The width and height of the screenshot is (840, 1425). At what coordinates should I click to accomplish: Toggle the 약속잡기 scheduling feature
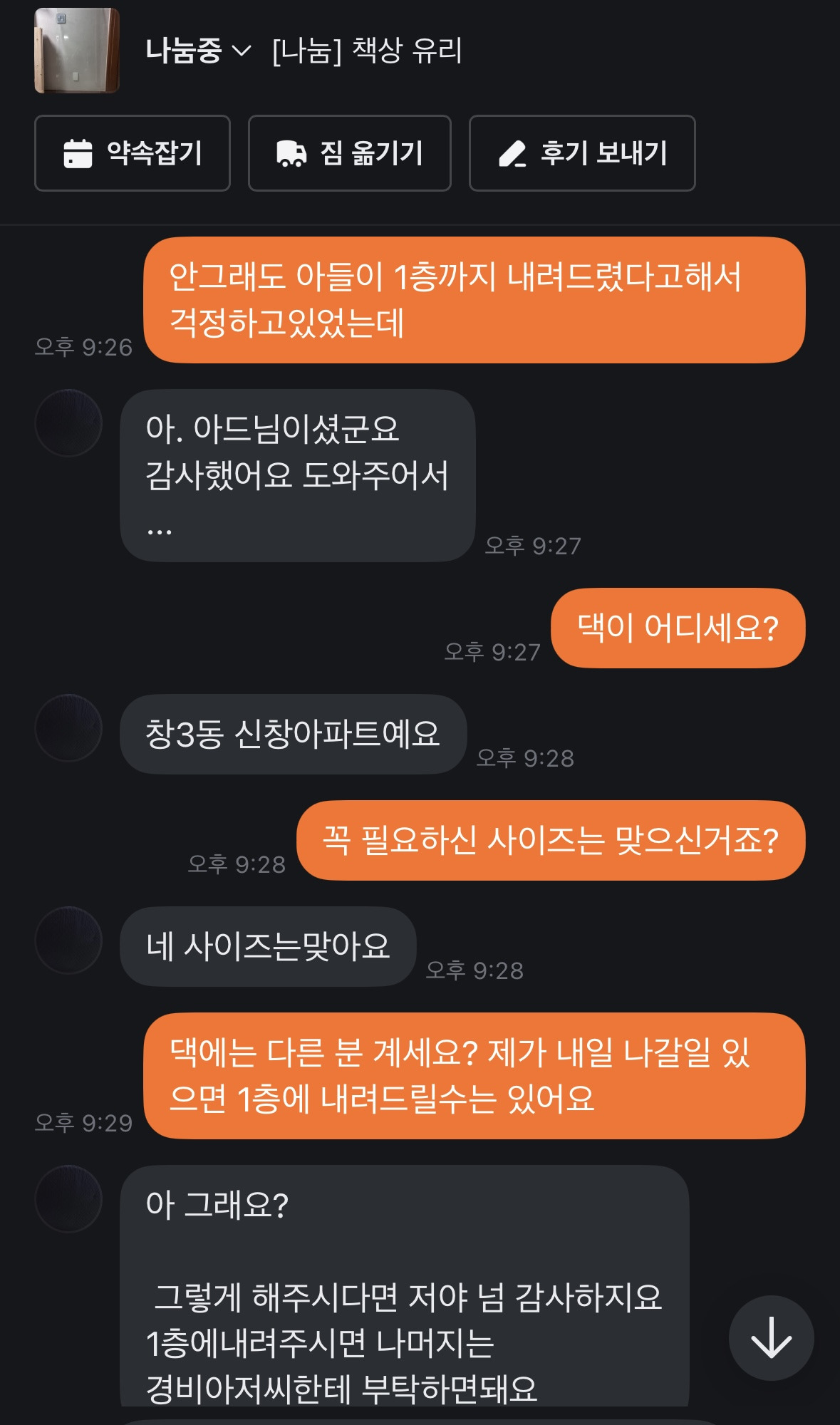133,154
